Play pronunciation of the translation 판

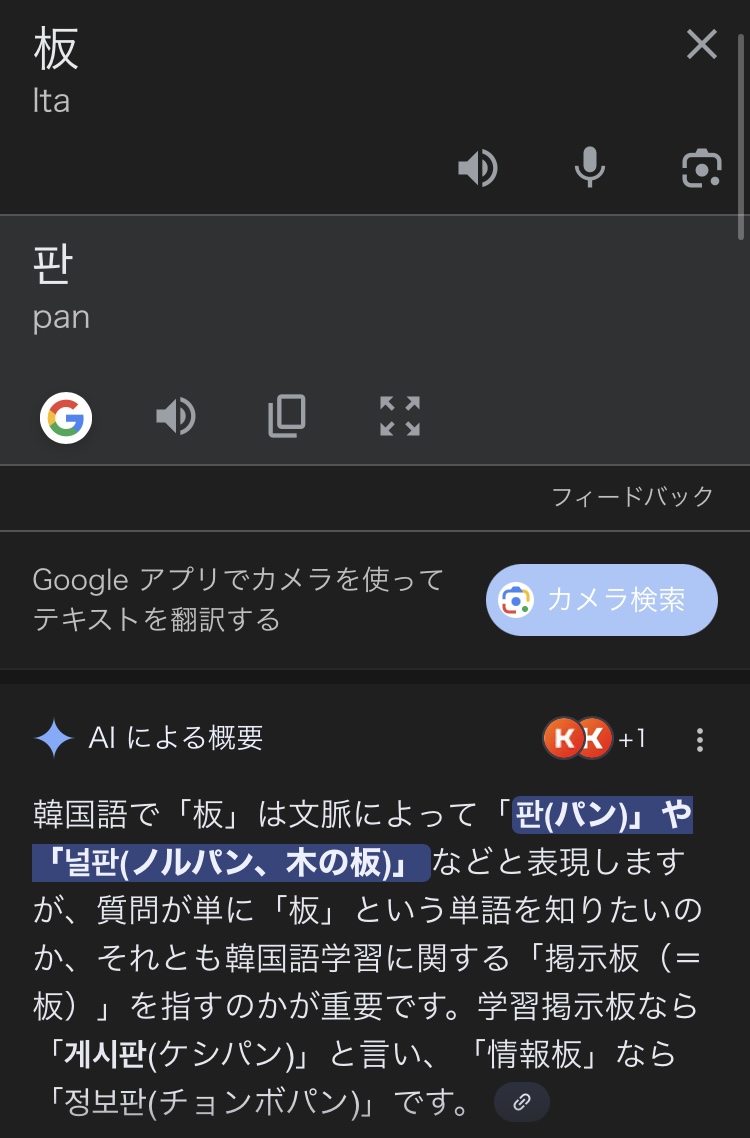(176, 417)
